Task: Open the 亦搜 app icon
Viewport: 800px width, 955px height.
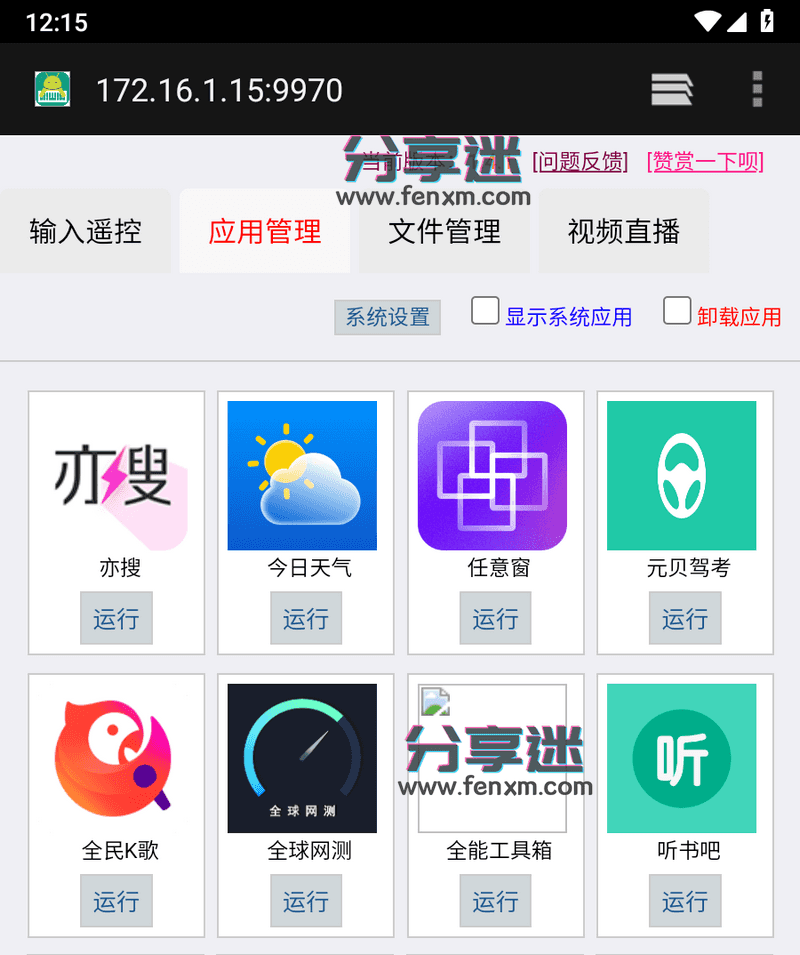Action: (x=116, y=475)
